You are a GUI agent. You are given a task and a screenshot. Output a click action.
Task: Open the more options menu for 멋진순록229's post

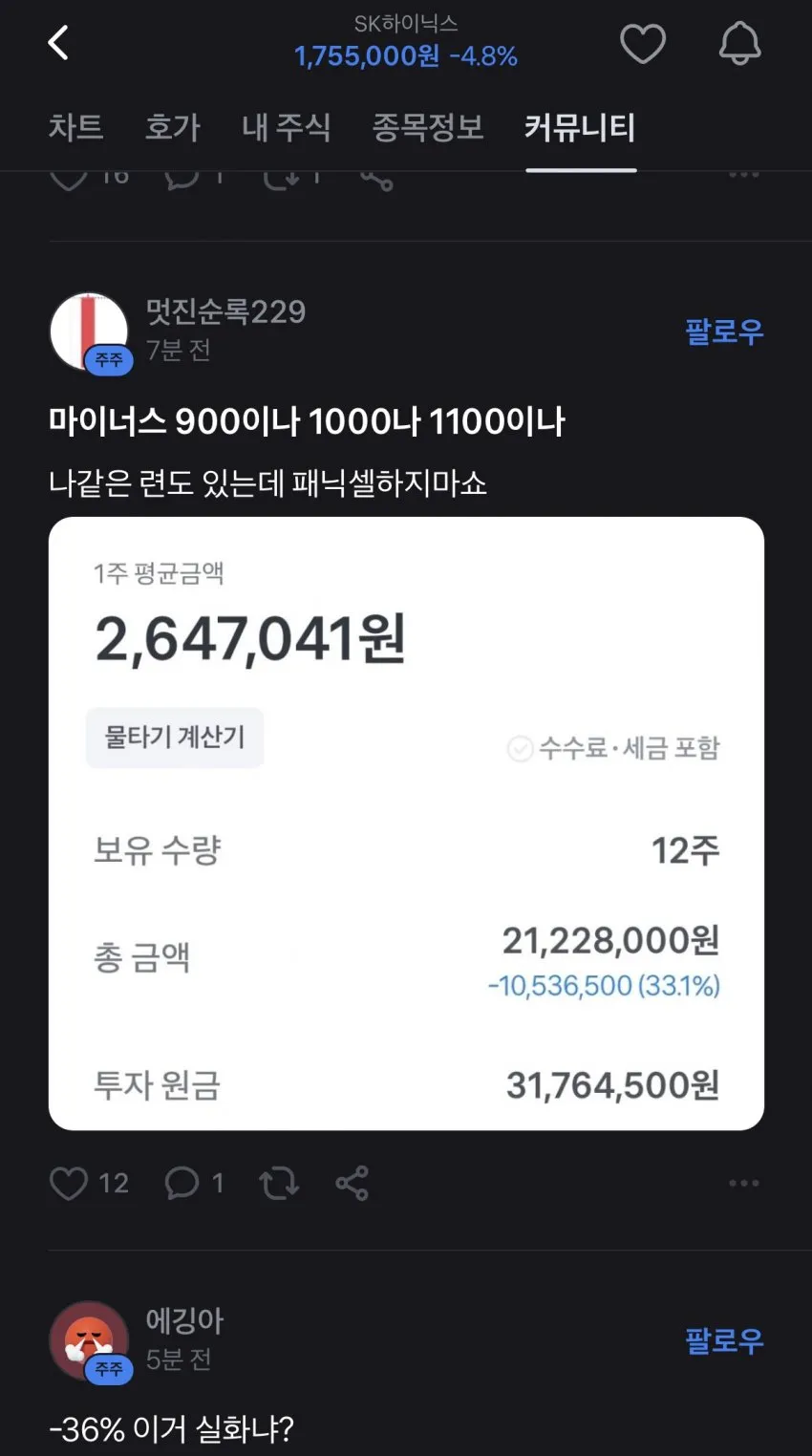(x=744, y=1184)
